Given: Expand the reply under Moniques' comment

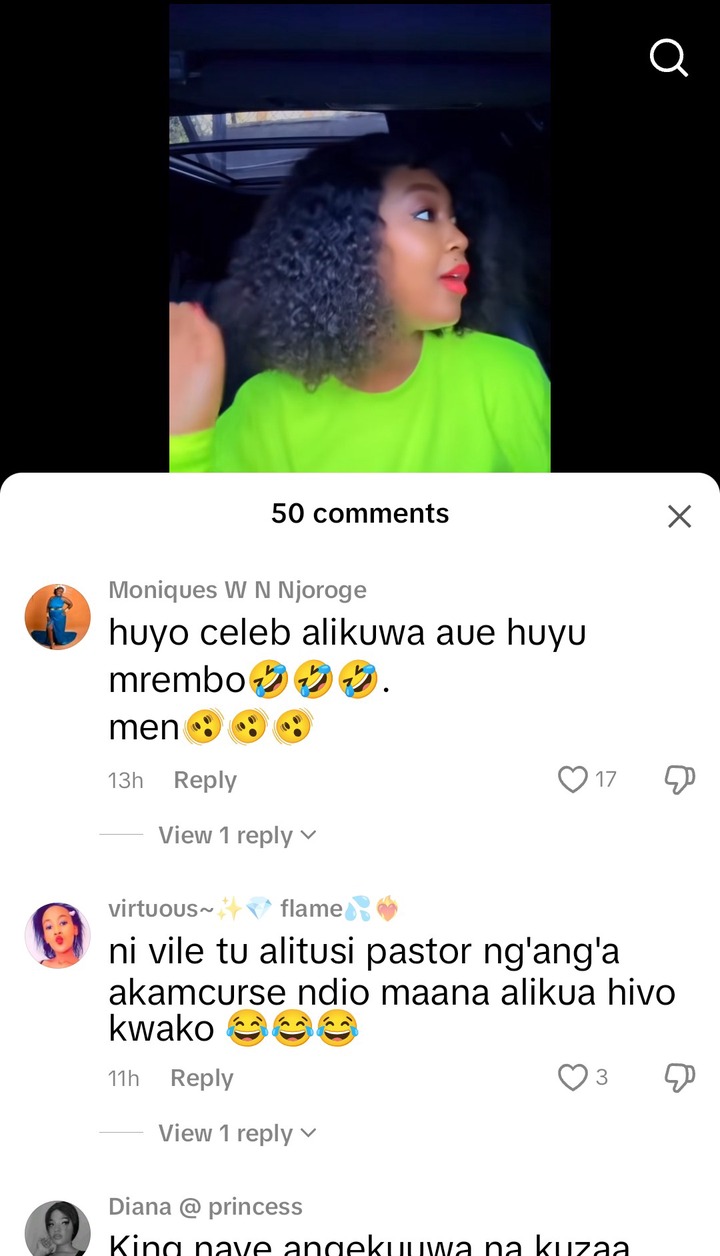Looking at the screenshot, I should tap(237, 835).
